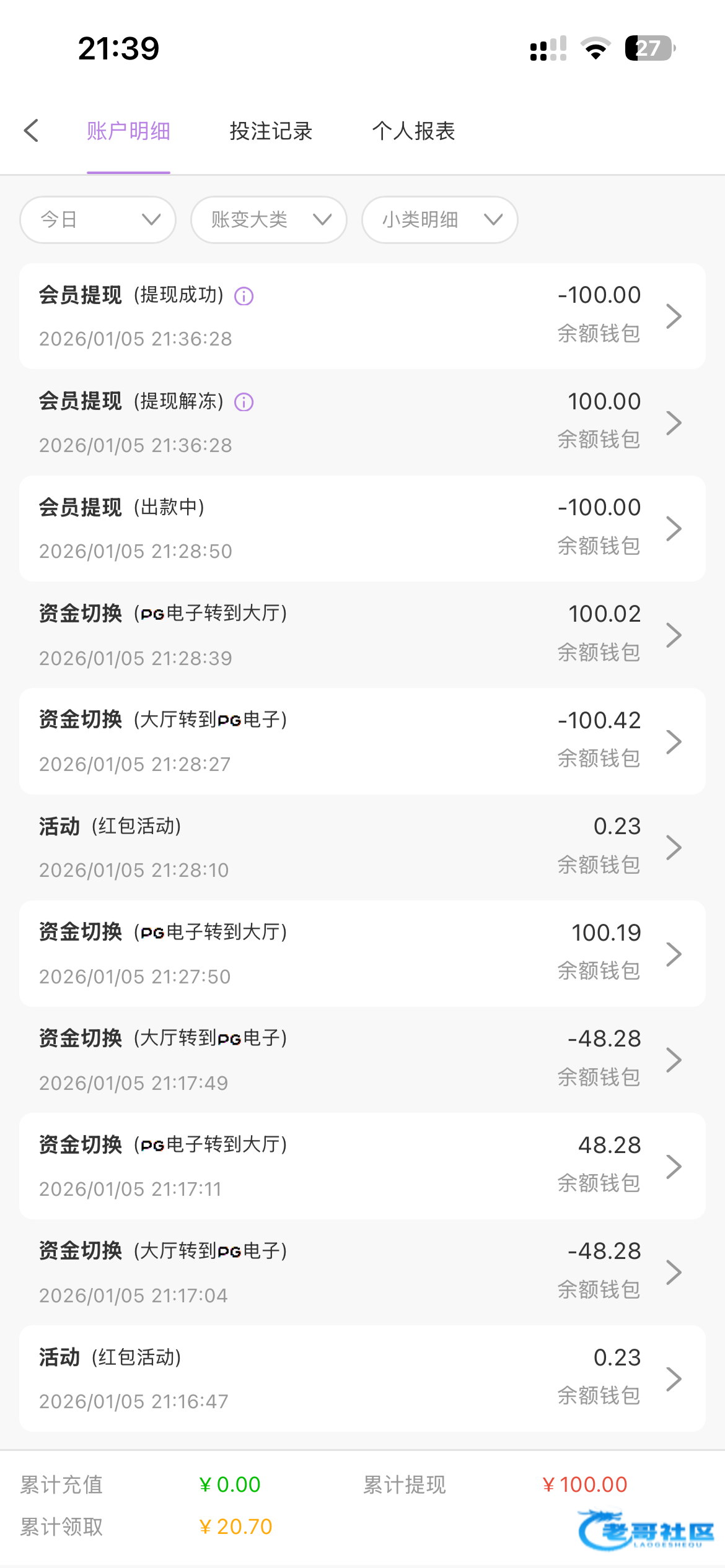Open the 账变大类 filter dropdown
The width and height of the screenshot is (725, 1568).
coord(268,220)
